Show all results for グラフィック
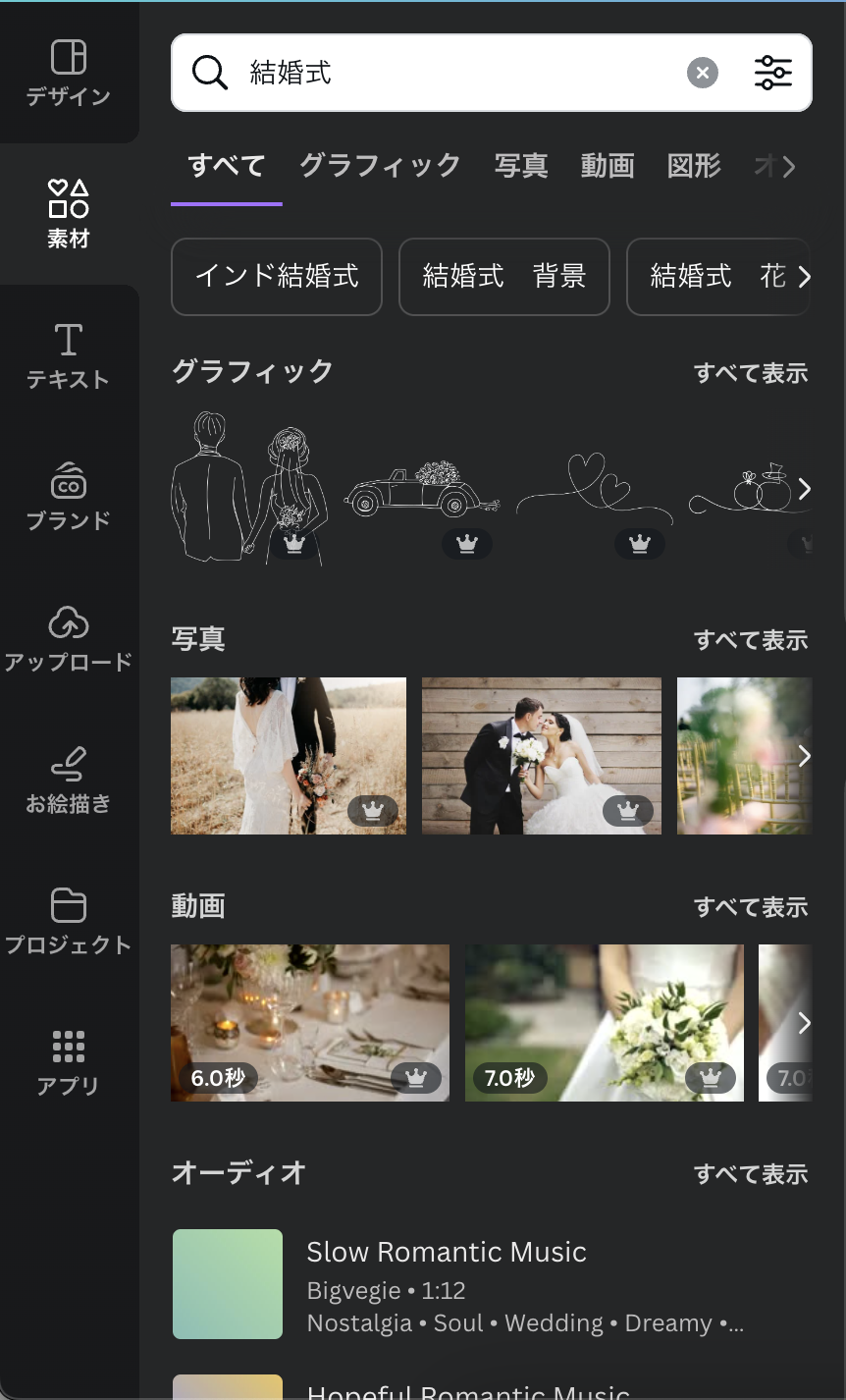Viewport: 846px width, 1400px height. 751,373
